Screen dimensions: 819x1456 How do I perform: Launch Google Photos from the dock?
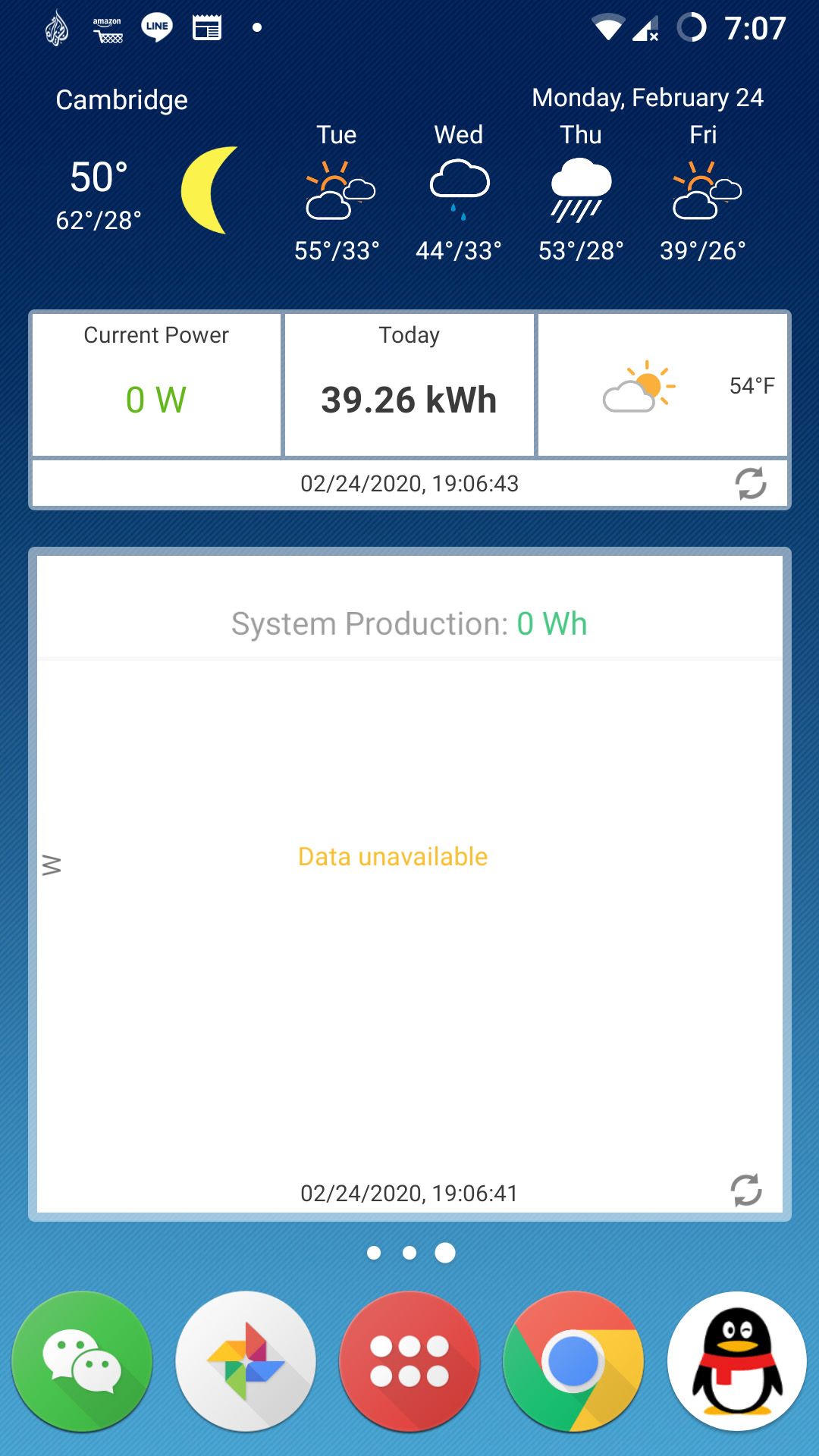click(x=246, y=1361)
